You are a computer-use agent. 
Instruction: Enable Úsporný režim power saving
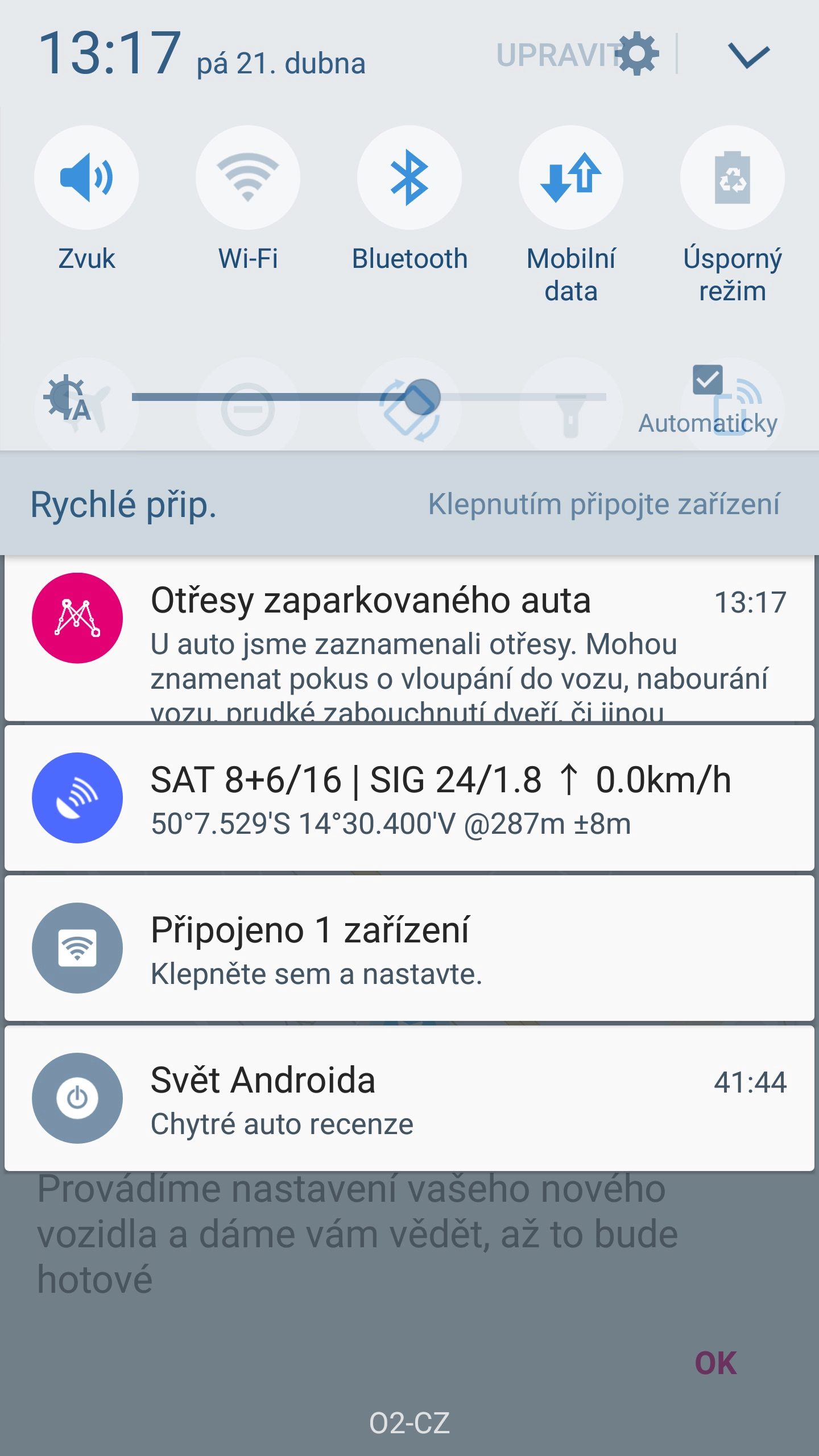pos(733,177)
